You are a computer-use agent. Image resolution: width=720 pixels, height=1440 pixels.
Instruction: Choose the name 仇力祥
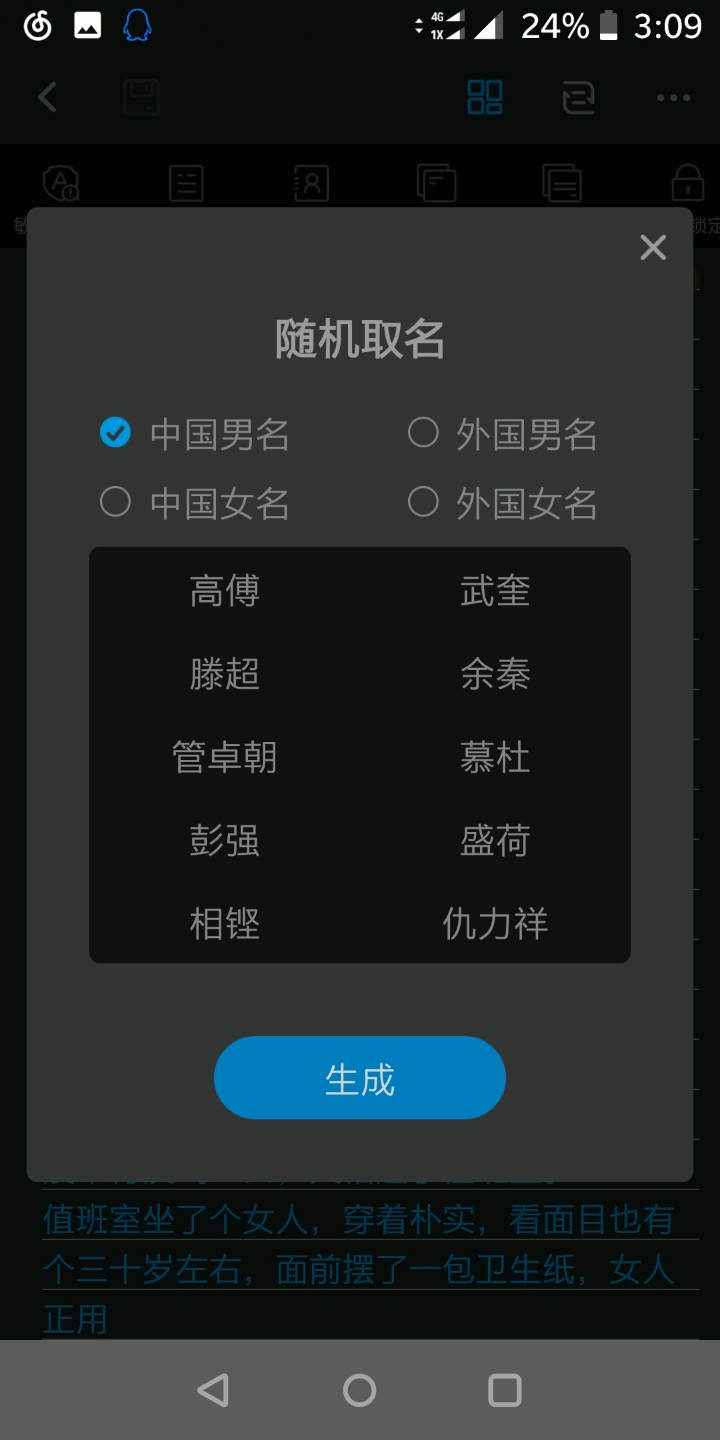coord(495,923)
